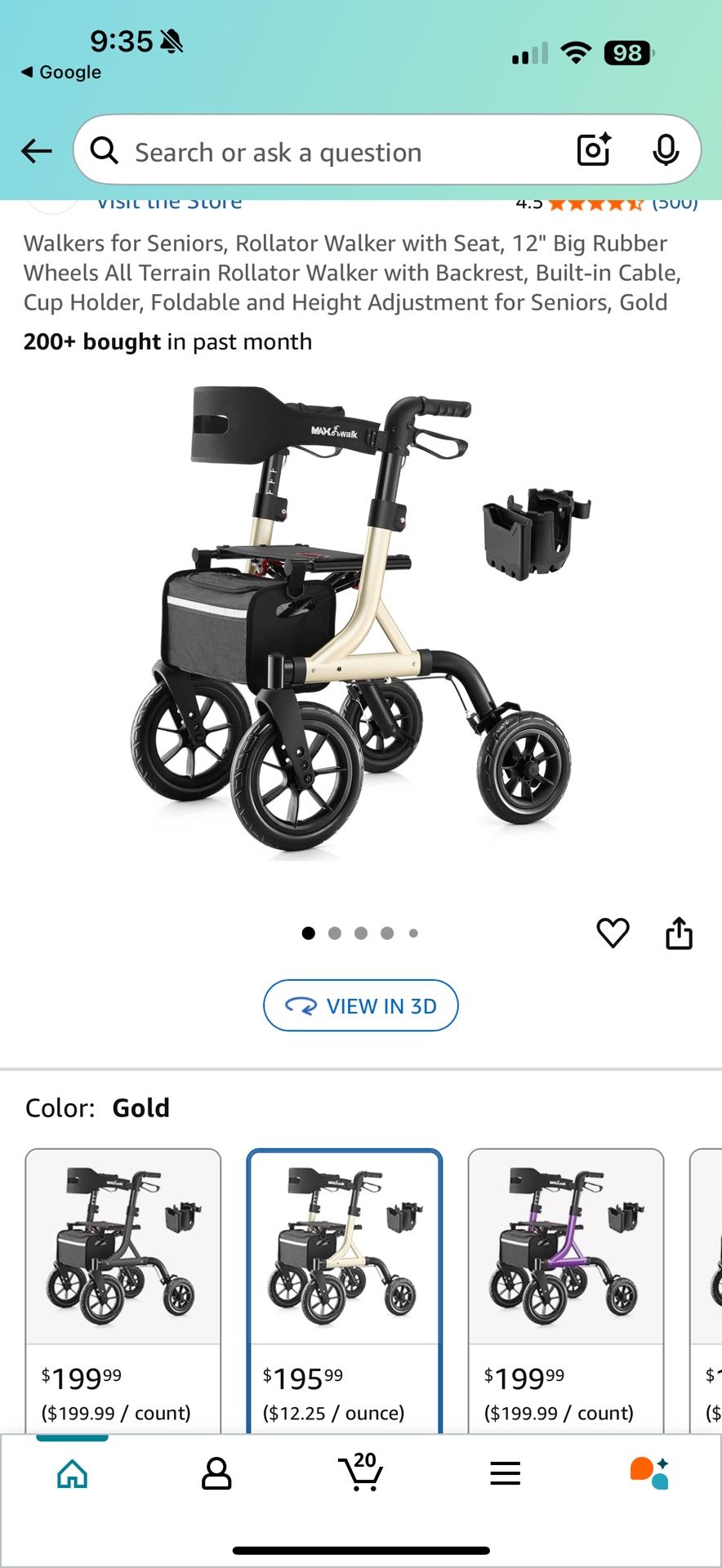Share this product listing
Screen dimensions: 722x1568
click(679, 933)
